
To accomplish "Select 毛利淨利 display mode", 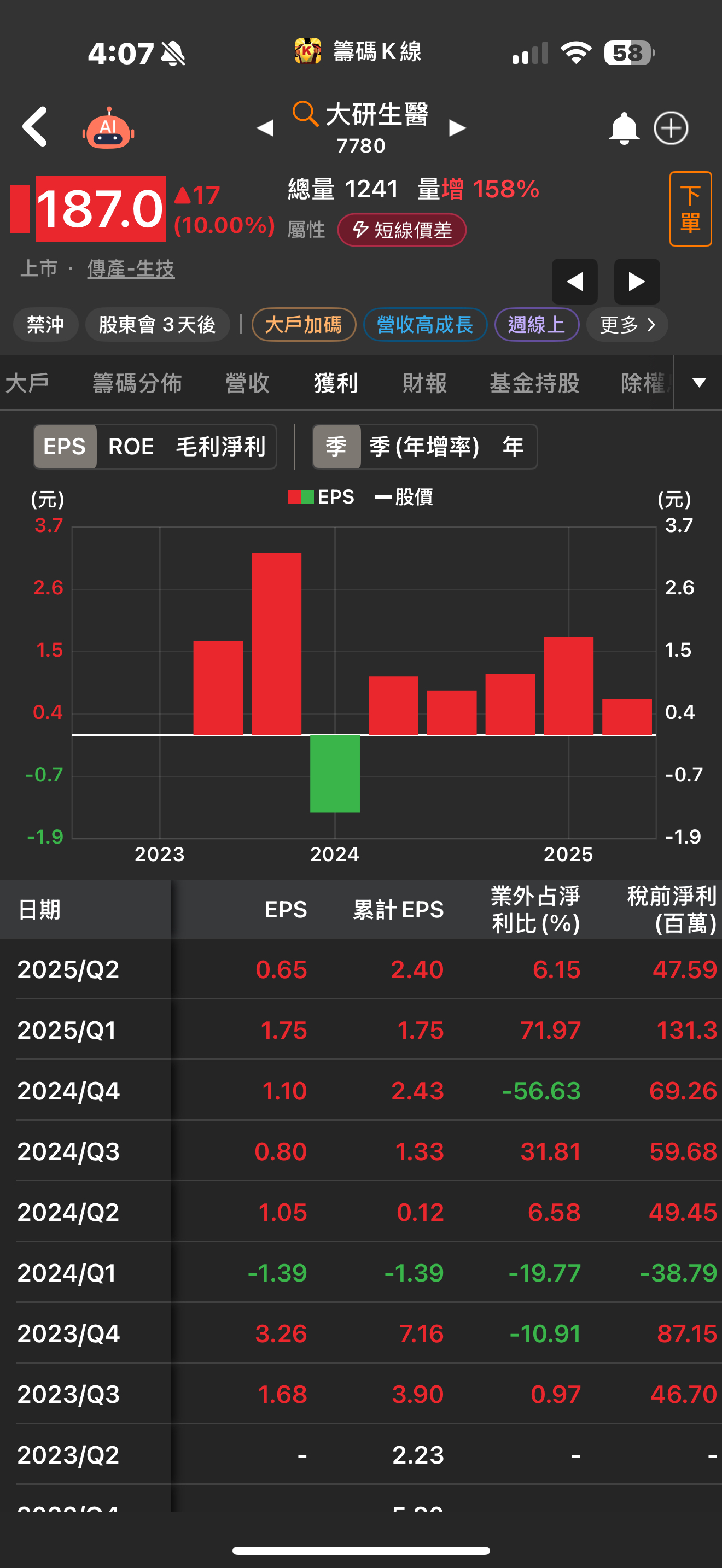I will pyautogui.click(x=222, y=447).
